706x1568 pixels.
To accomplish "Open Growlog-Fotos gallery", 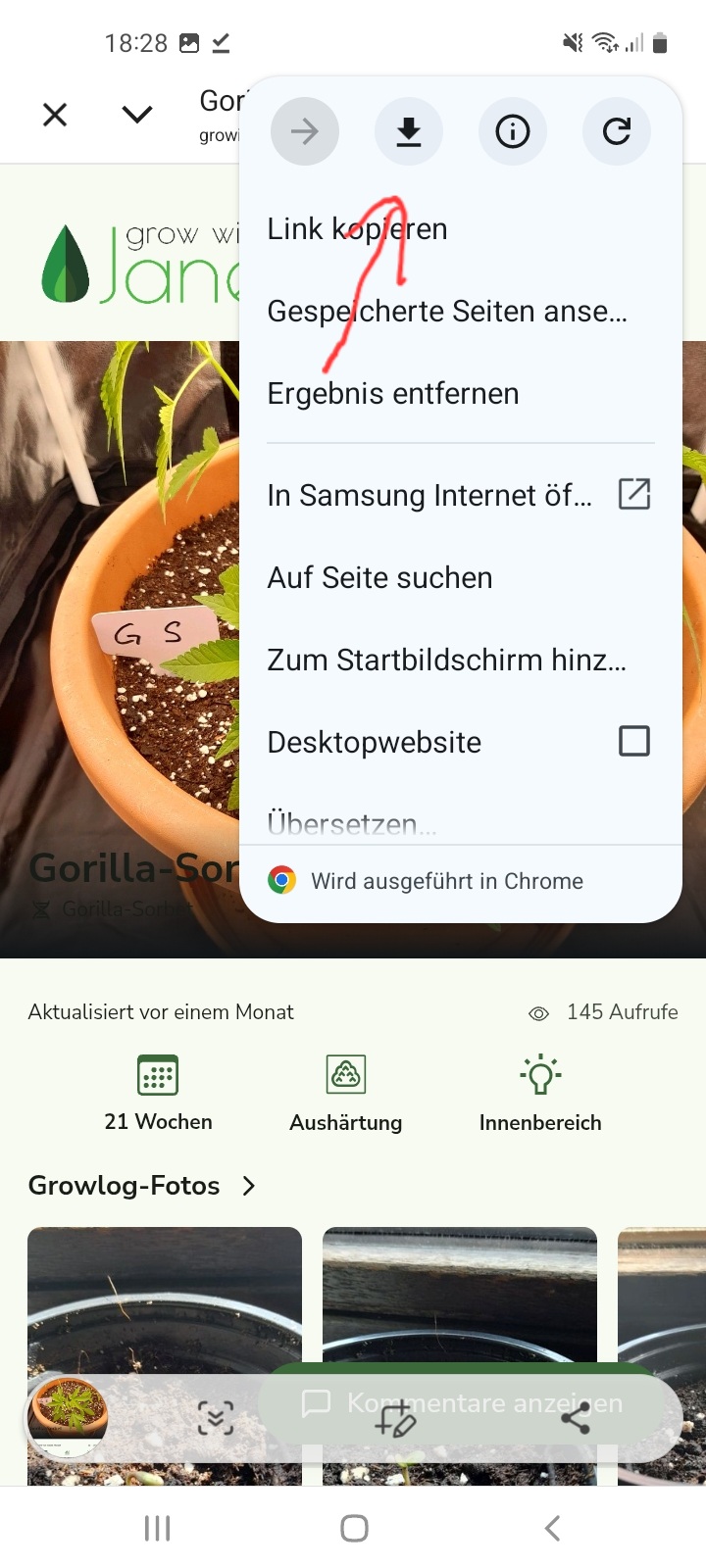I will pos(141,1186).
